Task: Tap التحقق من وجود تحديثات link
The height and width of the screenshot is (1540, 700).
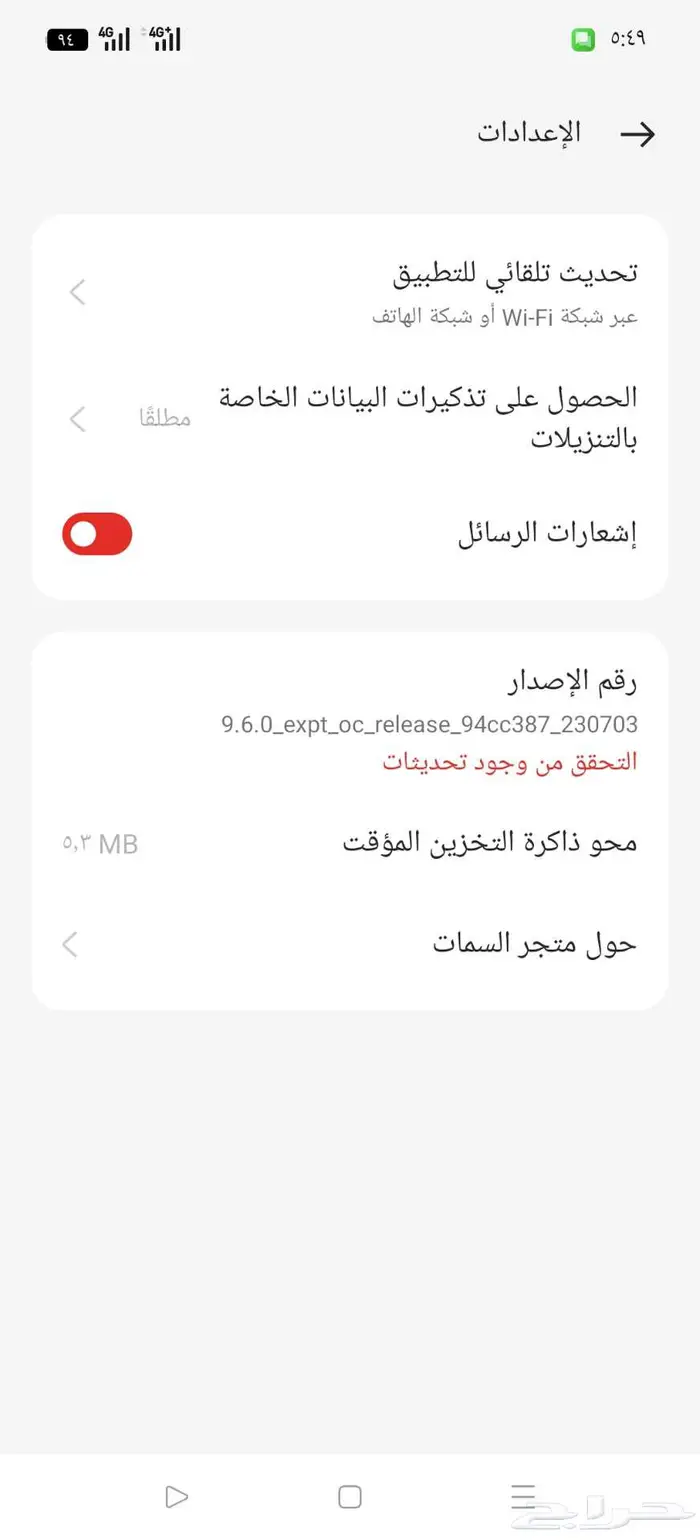Action: (510, 762)
